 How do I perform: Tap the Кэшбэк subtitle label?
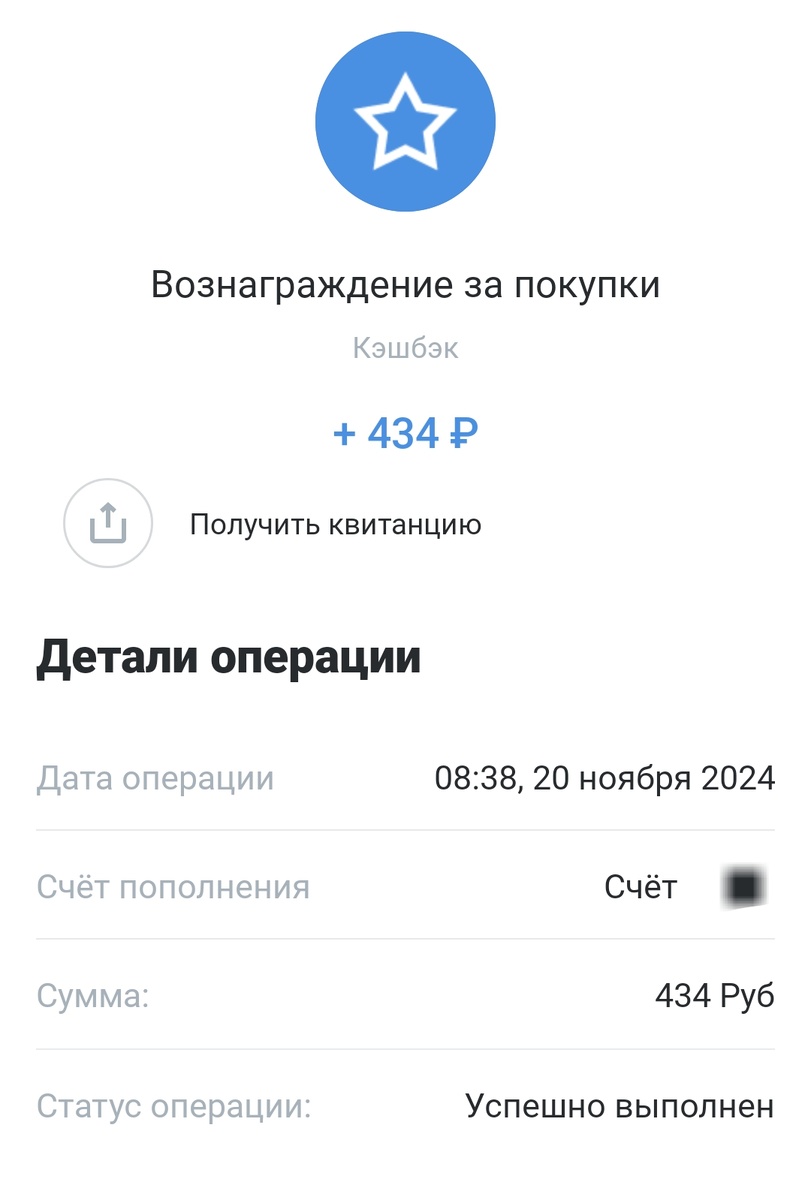[405, 348]
